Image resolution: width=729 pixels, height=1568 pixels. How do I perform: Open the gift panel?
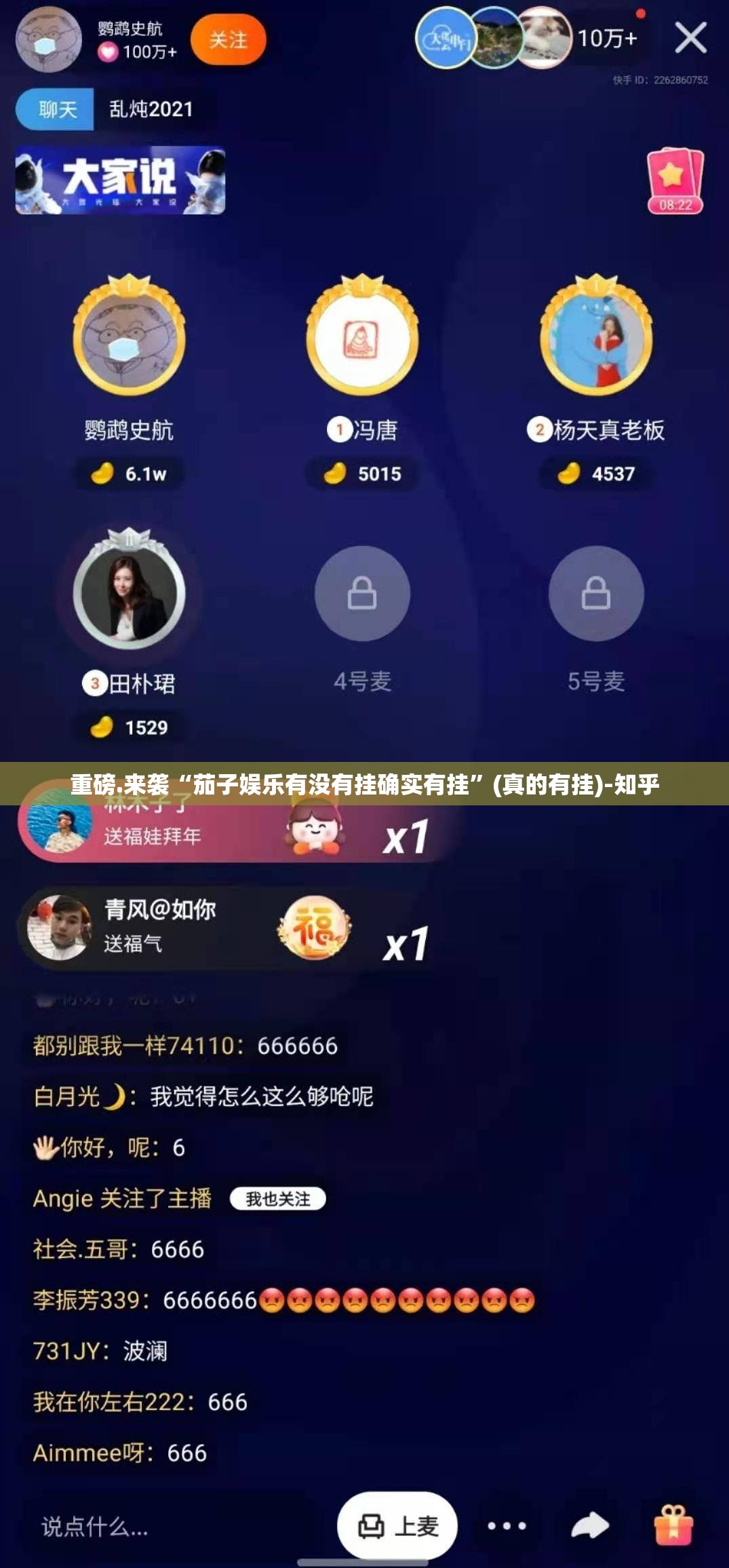click(673, 1526)
